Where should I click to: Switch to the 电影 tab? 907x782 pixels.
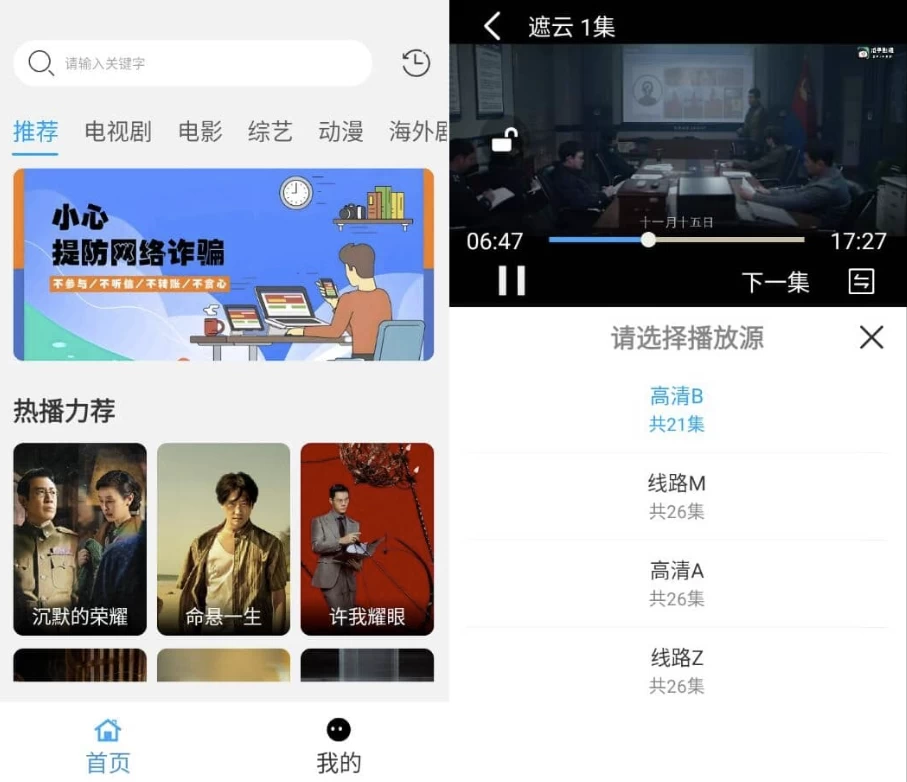[200, 131]
